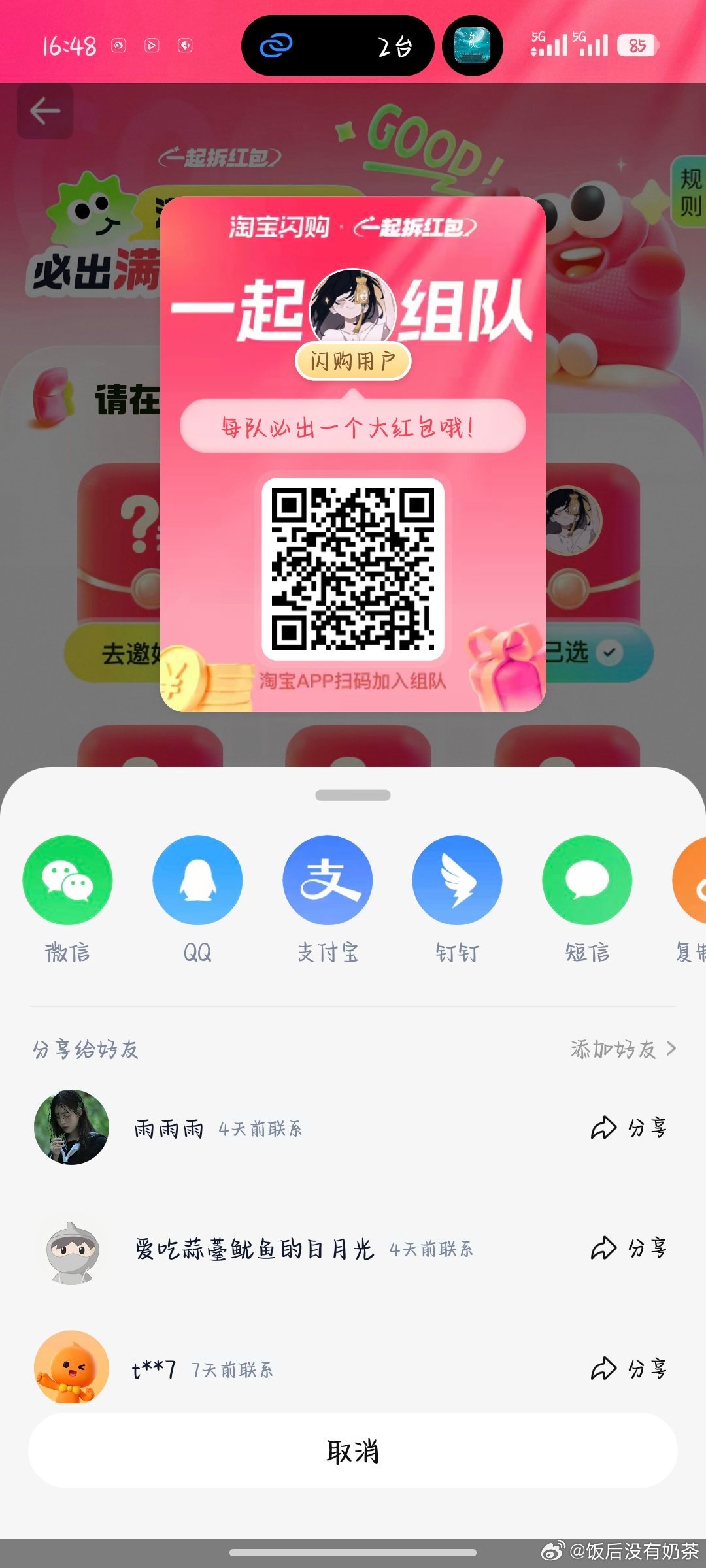Open the 规则 rules tab
The image size is (706, 1568).
(x=690, y=192)
